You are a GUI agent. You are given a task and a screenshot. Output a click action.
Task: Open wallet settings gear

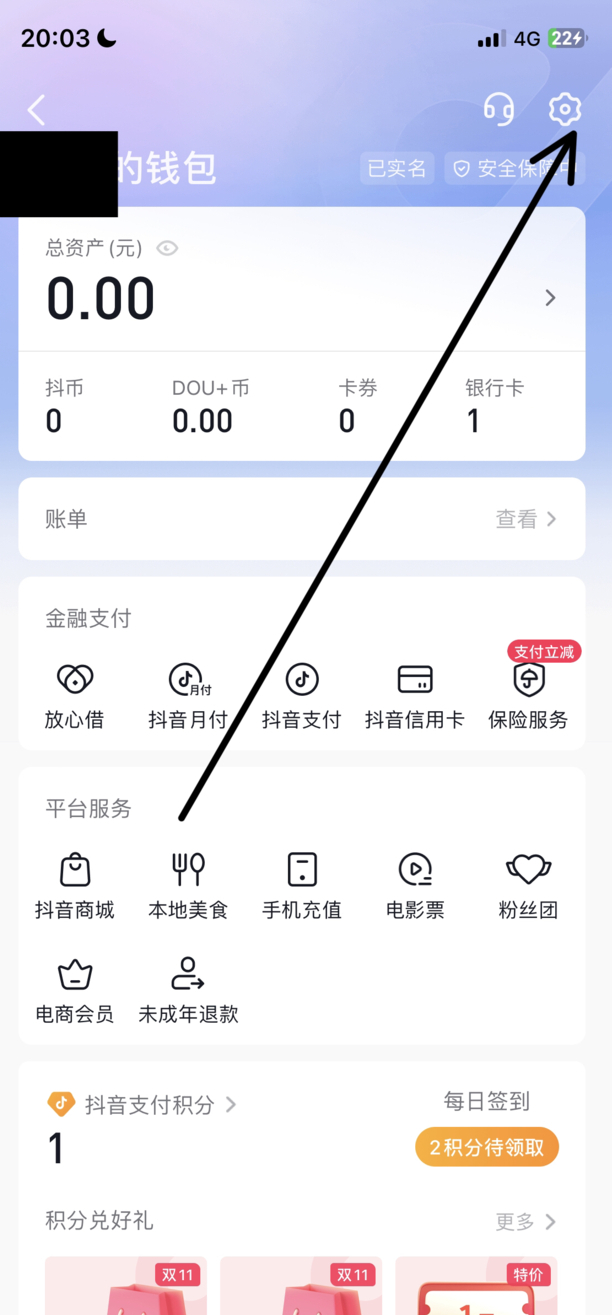(x=565, y=109)
